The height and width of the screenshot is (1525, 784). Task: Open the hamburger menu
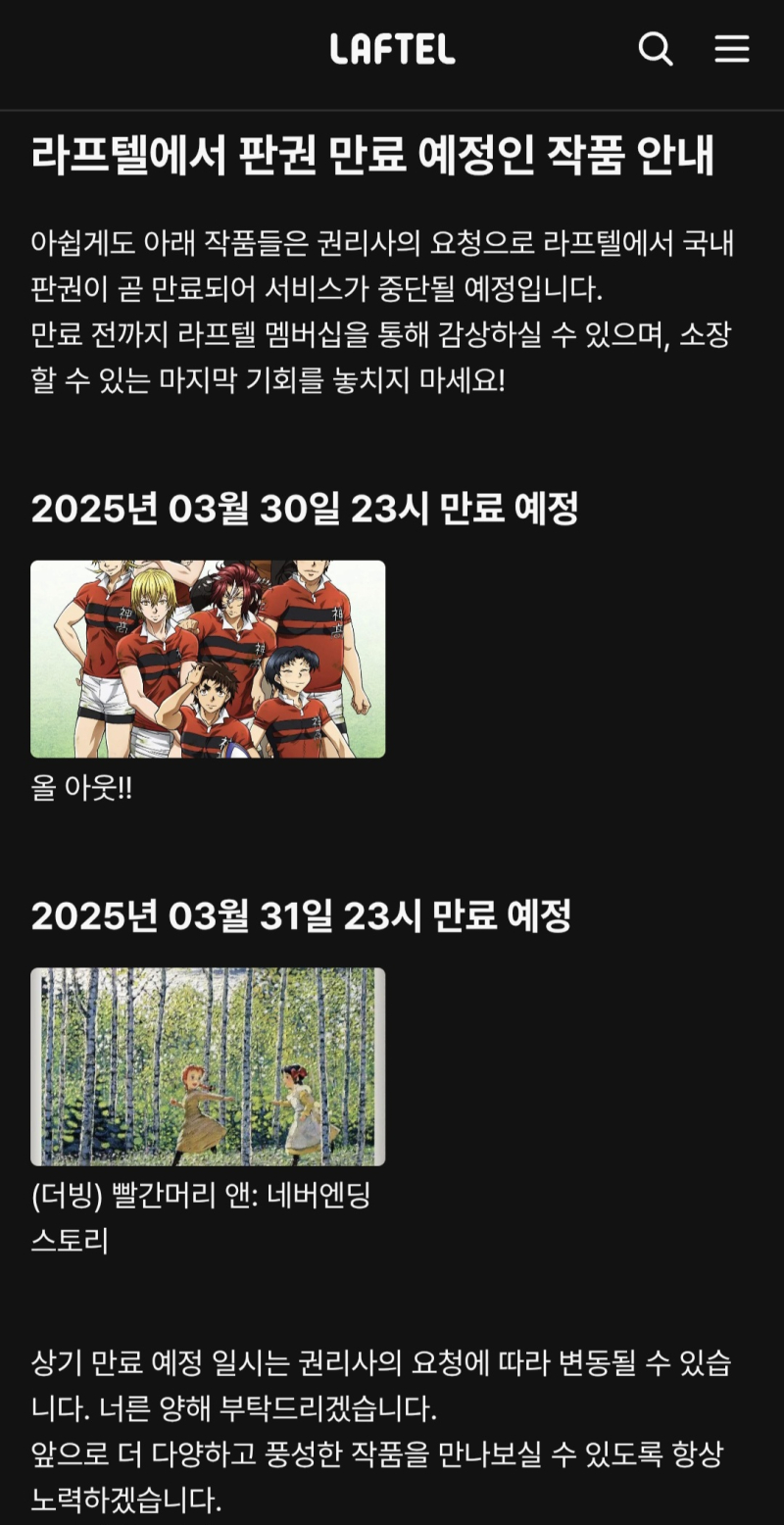[731, 48]
